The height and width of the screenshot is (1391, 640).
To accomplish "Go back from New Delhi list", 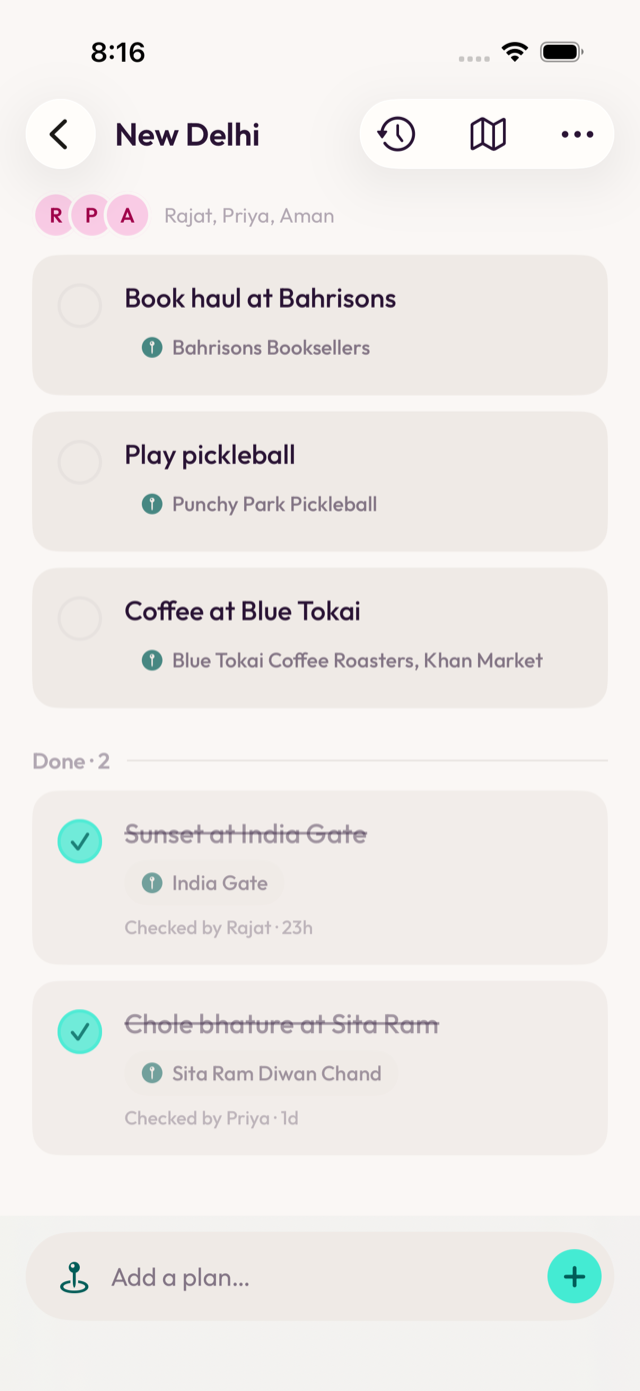I will 60,134.
